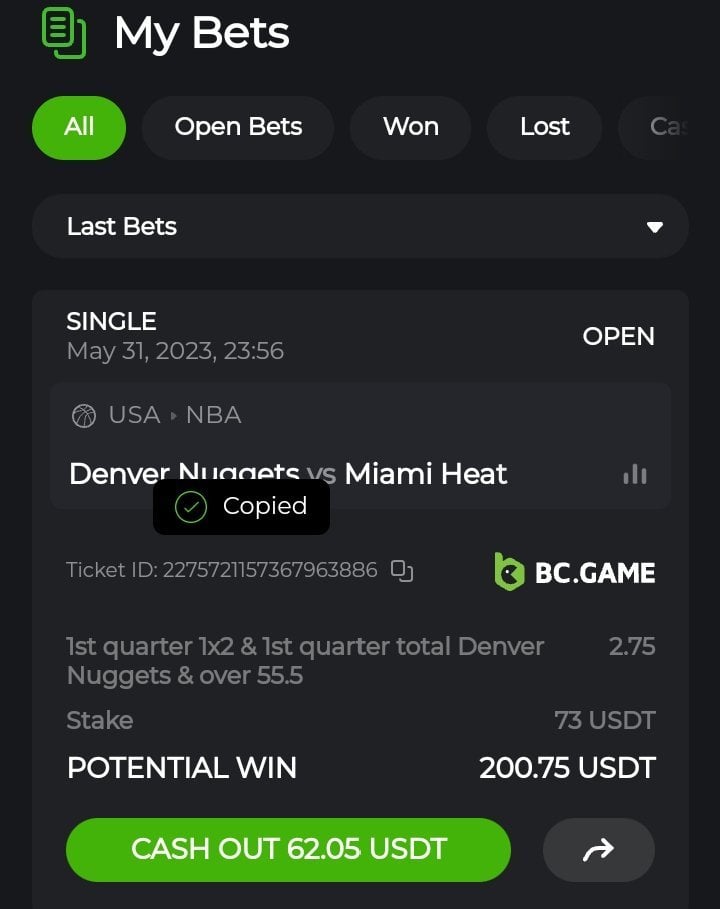
Task: Cash out 62.05 USDT
Action: point(288,850)
